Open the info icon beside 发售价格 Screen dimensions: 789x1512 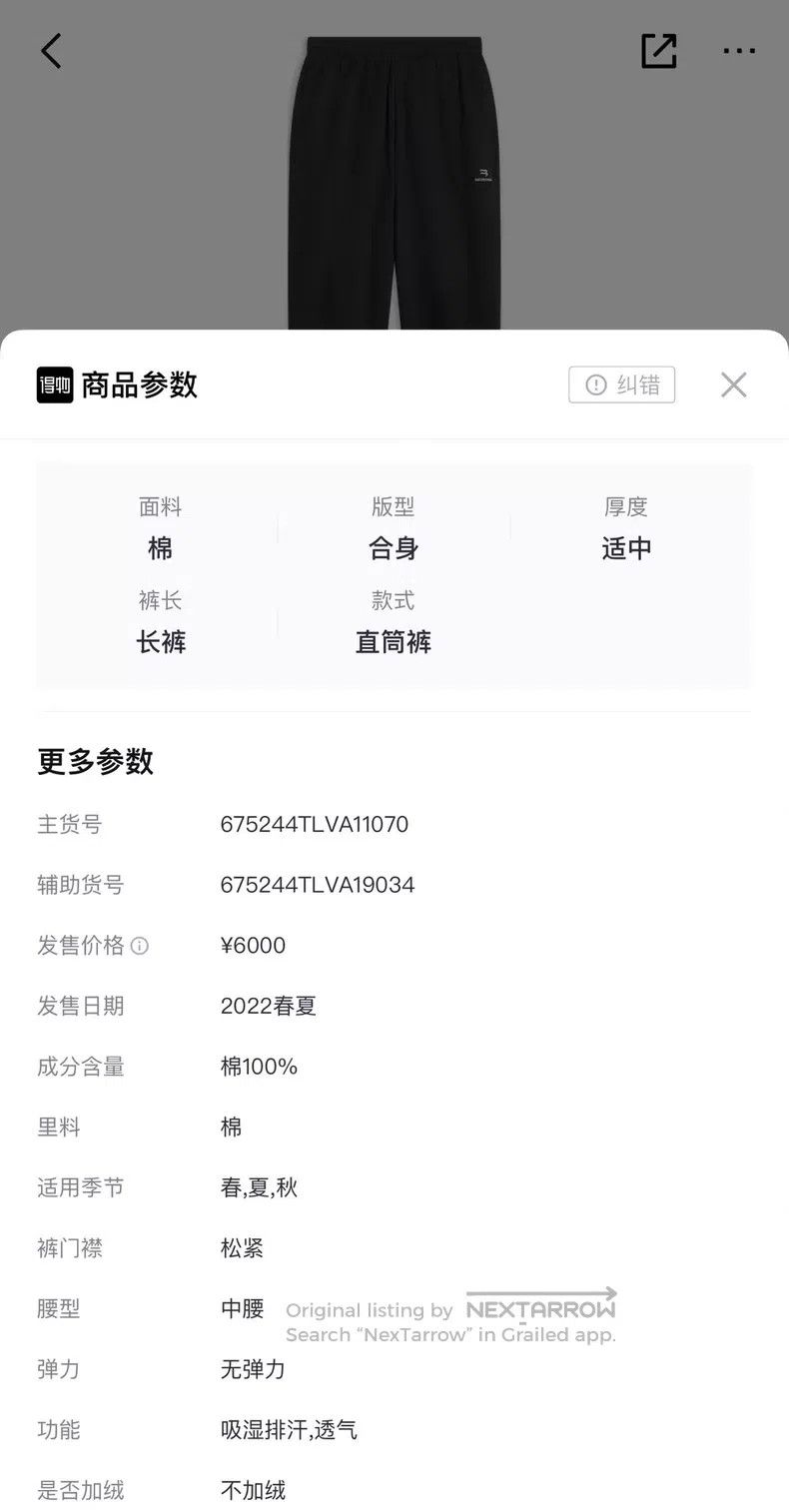click(x=140, y=946)
